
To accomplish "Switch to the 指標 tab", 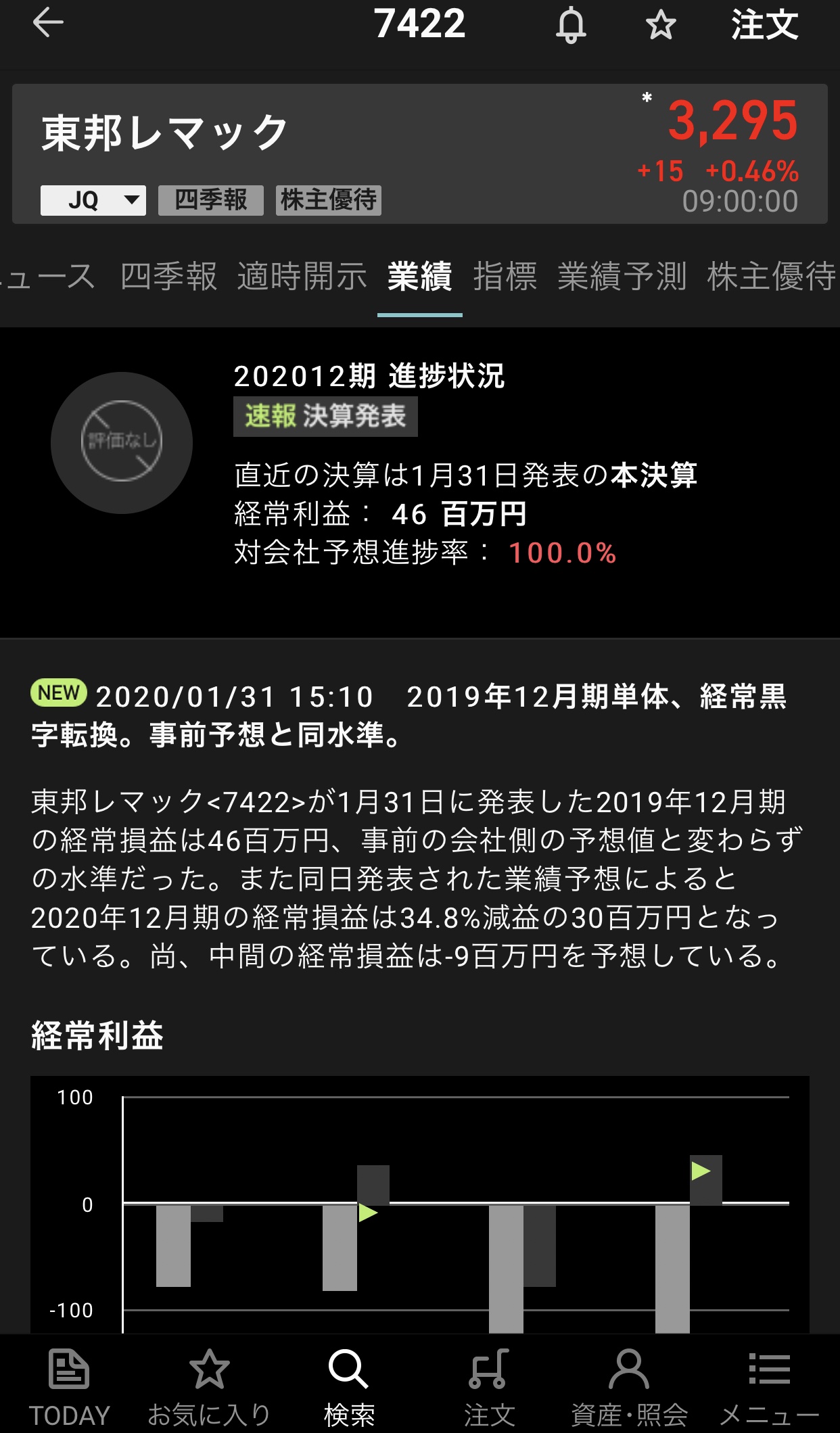I will [505, 277].
